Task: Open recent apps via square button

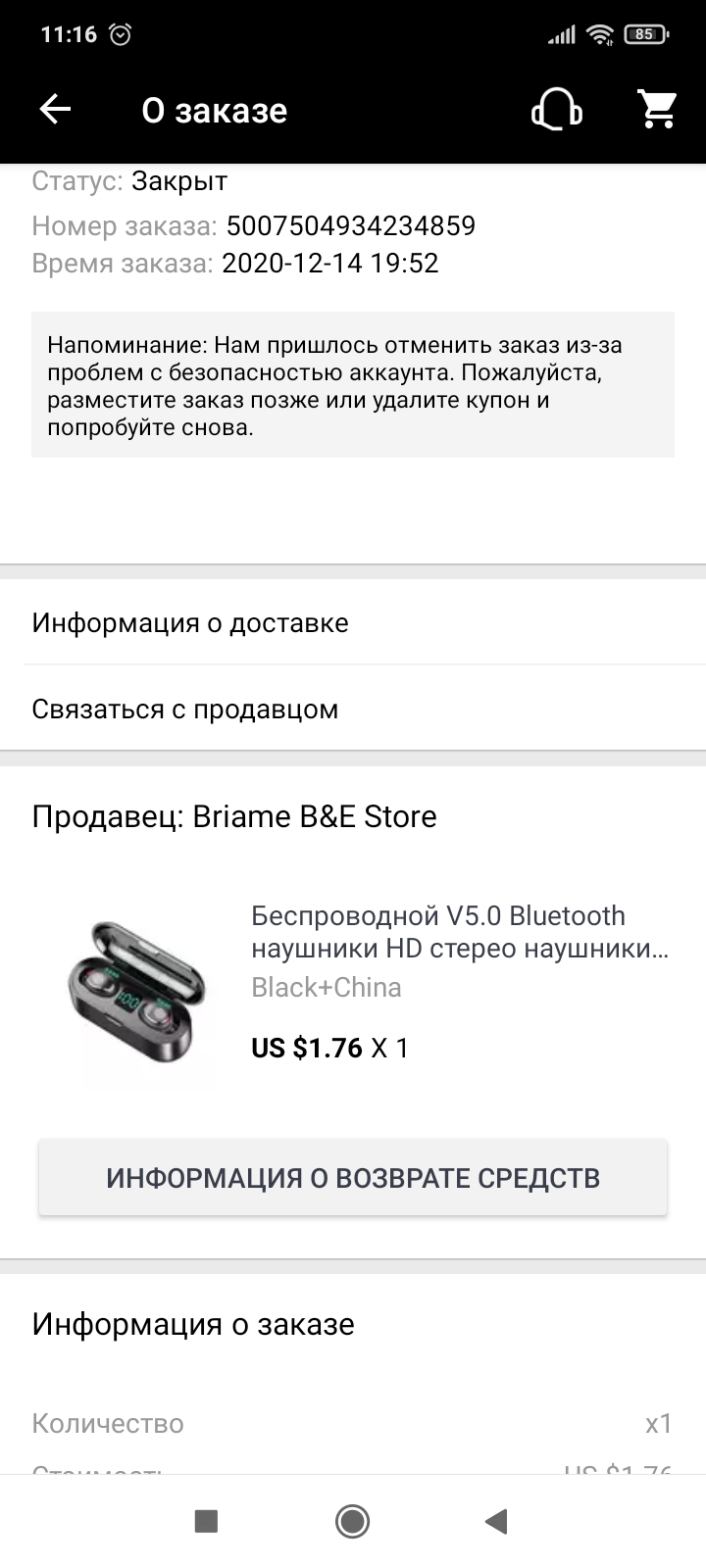Action: click(206, 1521)
